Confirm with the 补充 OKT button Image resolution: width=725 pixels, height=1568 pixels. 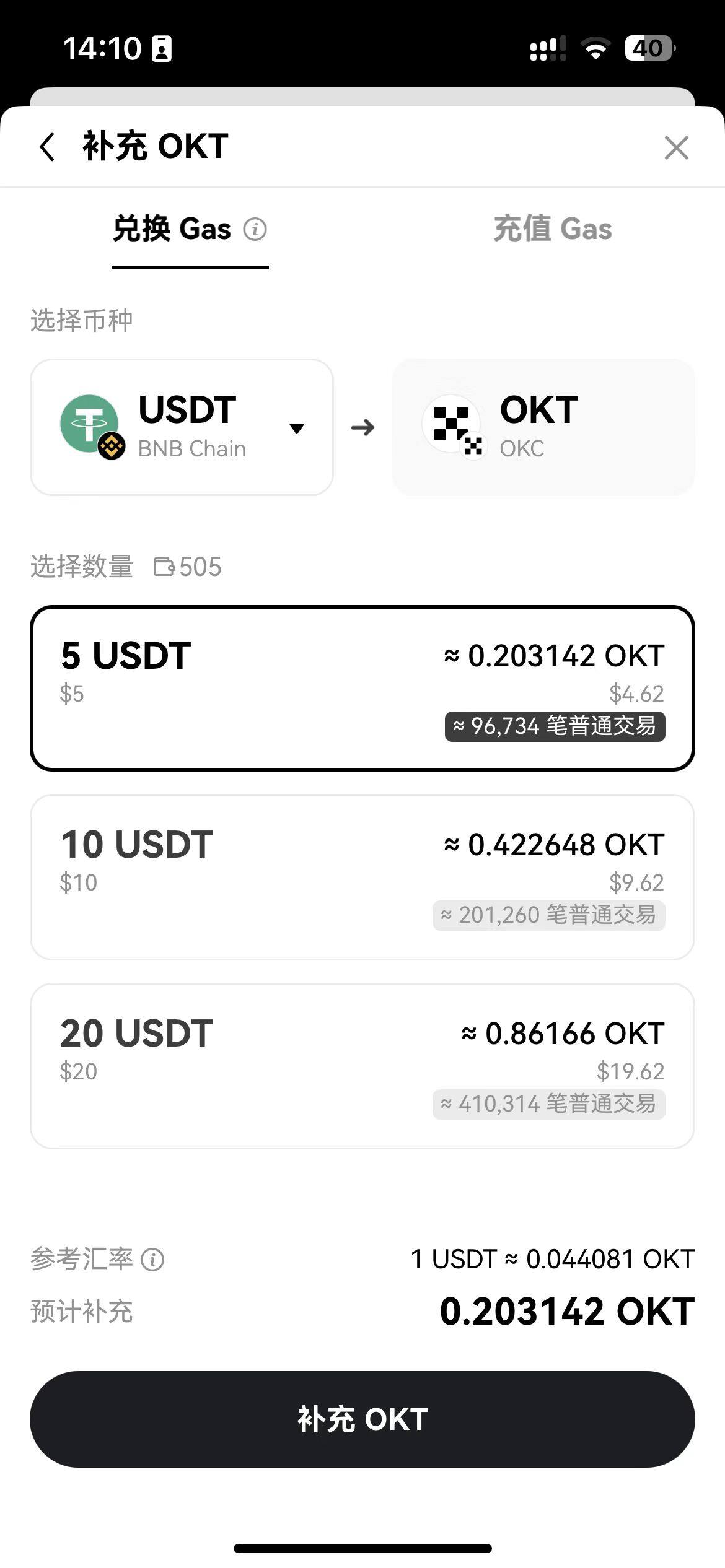point(362,1419)
